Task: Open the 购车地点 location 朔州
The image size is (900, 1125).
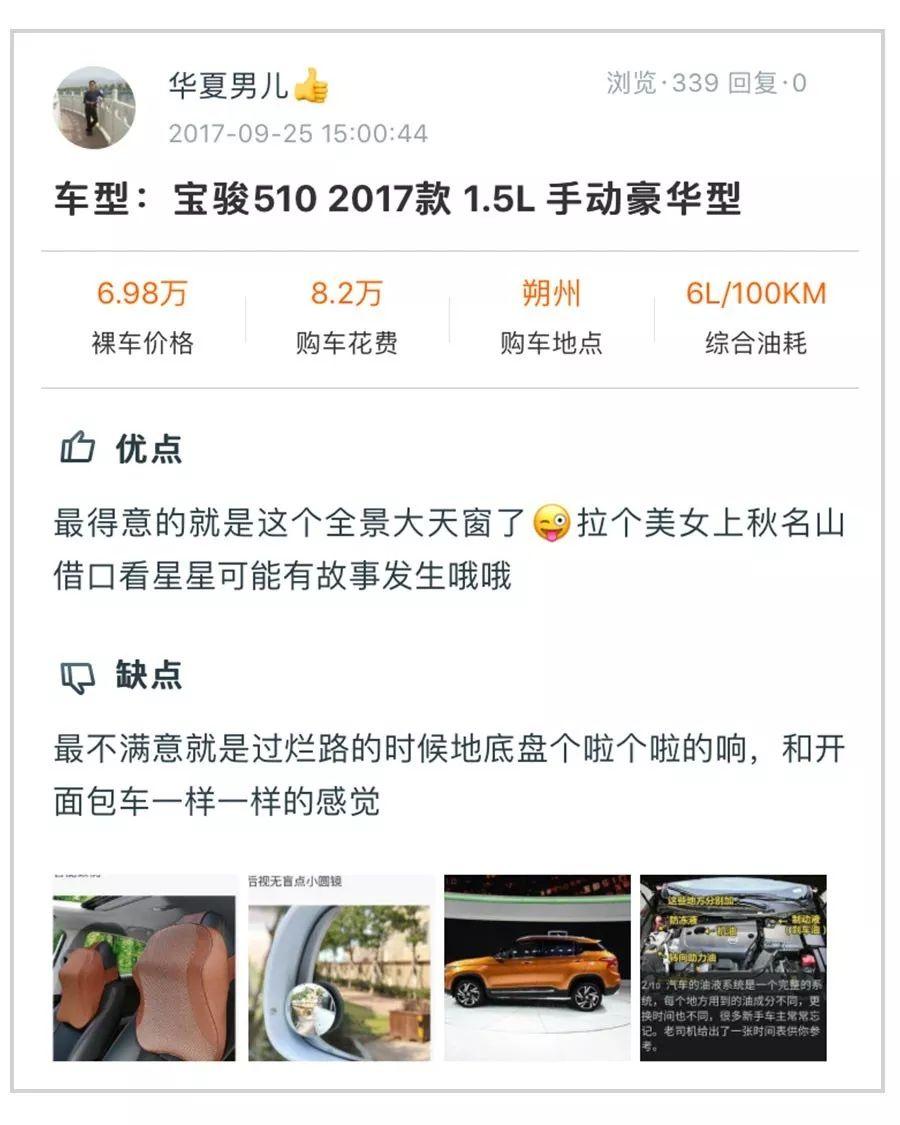Action: pyautogui.click(x=551, y=293)
